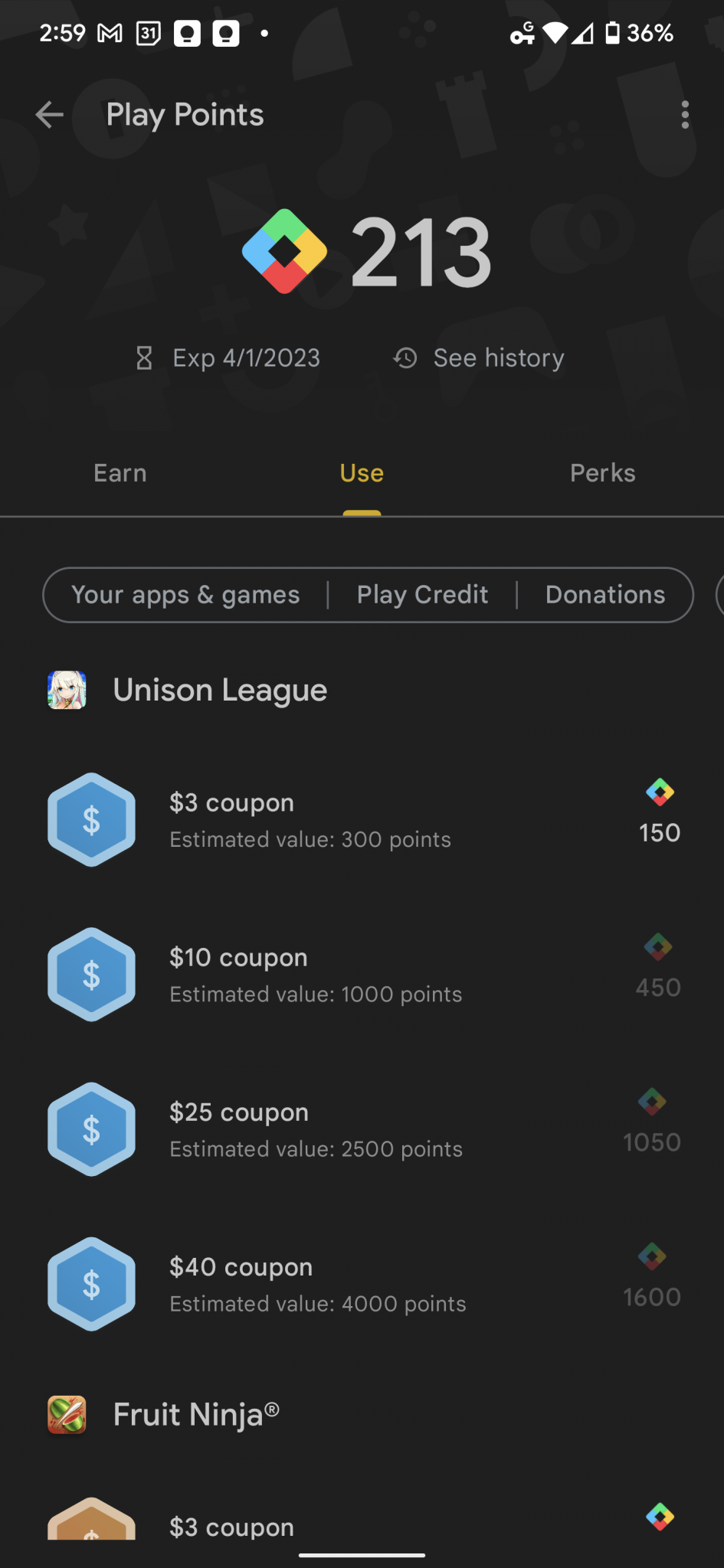The image size is (724, 1568).
Task: Select the $40 coupon hexagon icon
Action: 90,1283
